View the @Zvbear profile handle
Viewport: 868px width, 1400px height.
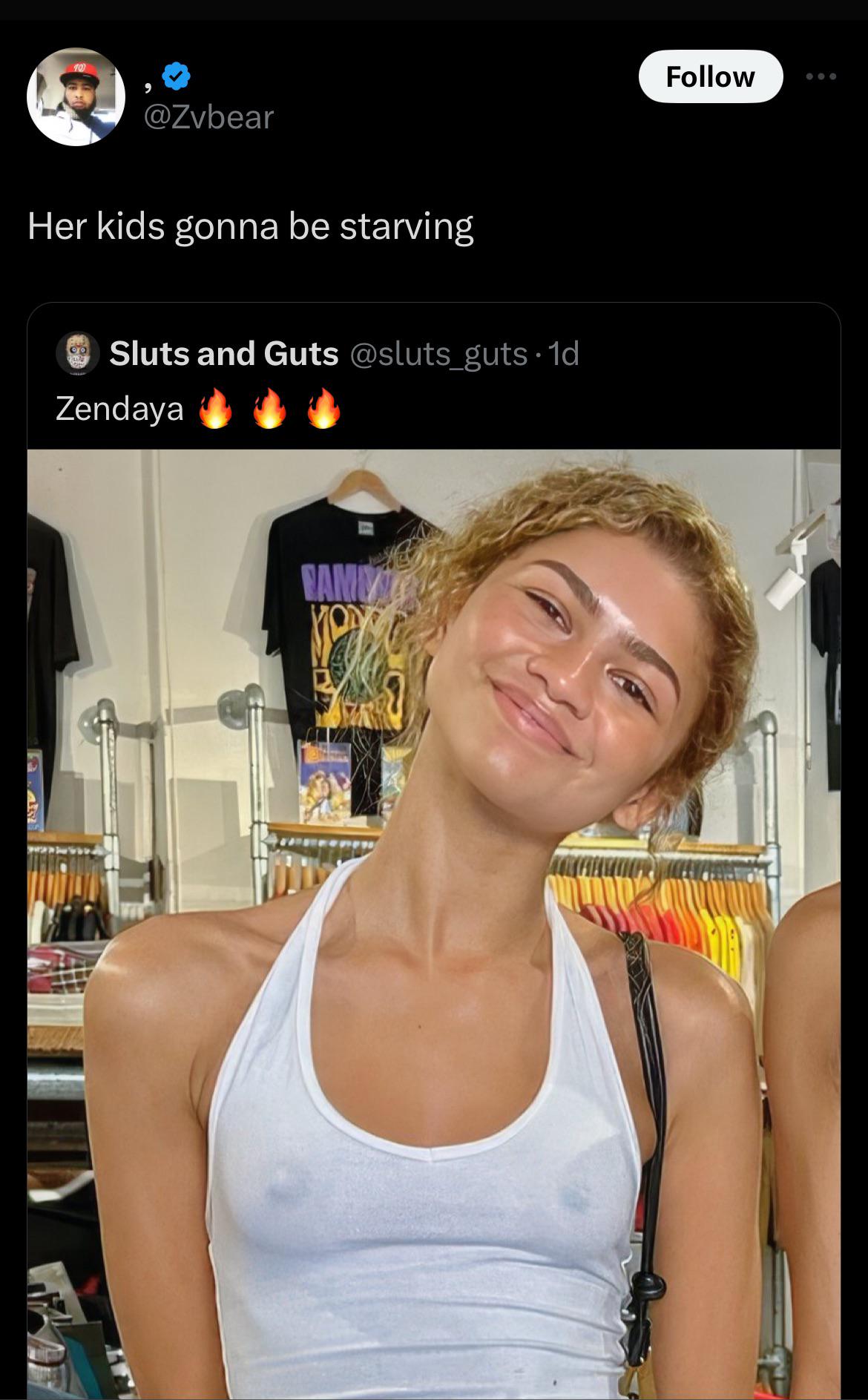[x=208, y=117]
